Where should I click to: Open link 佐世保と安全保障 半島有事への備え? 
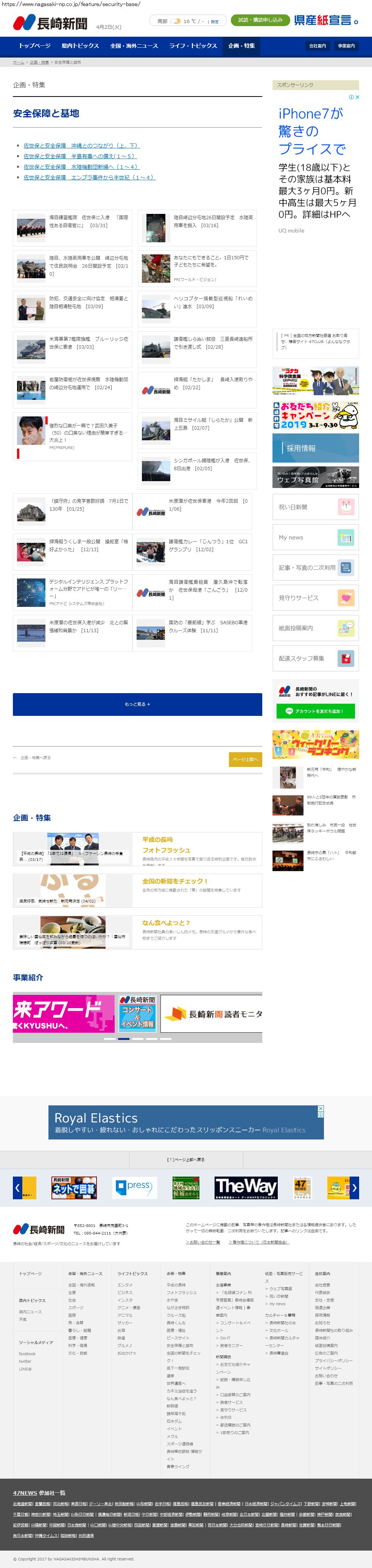[80, 156]
